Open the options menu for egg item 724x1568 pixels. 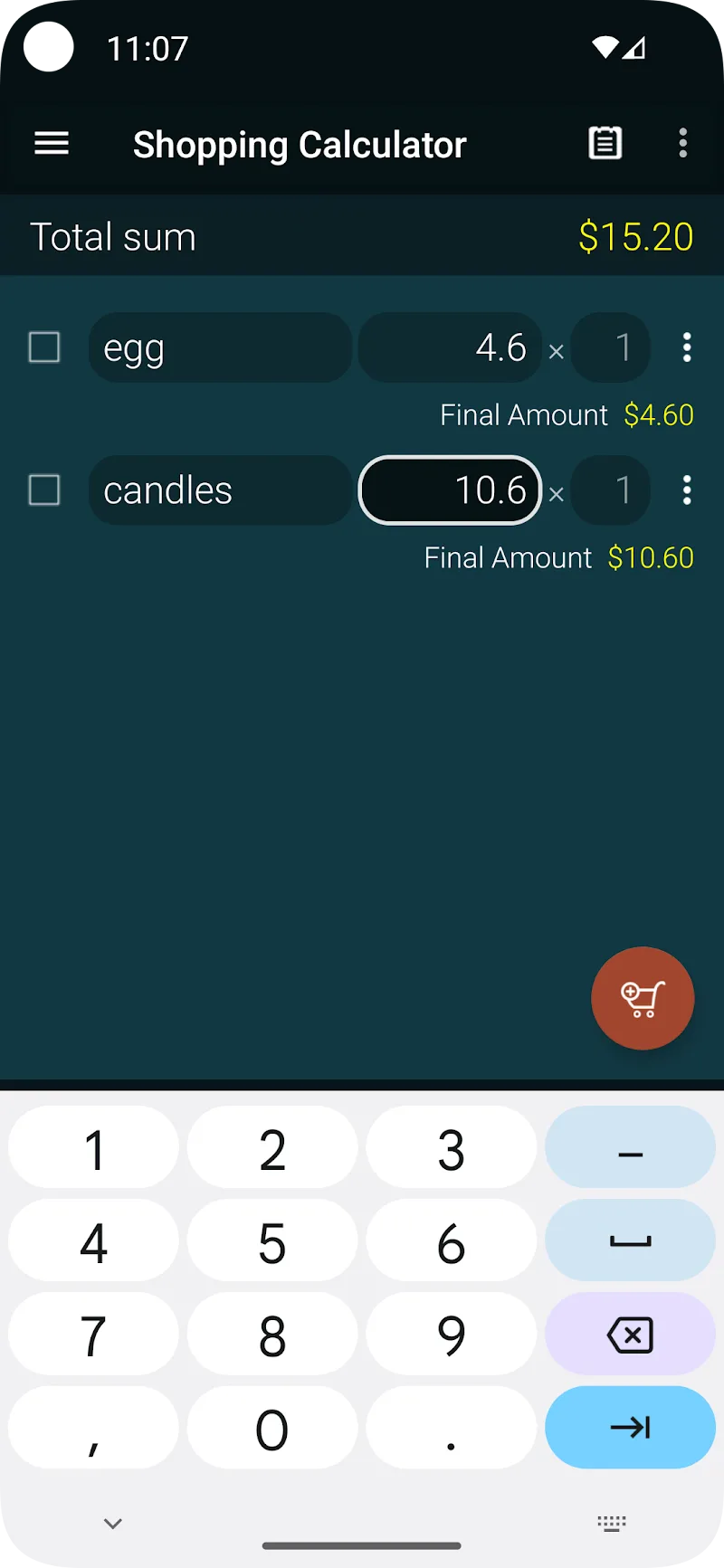click(x=687, y=347)
